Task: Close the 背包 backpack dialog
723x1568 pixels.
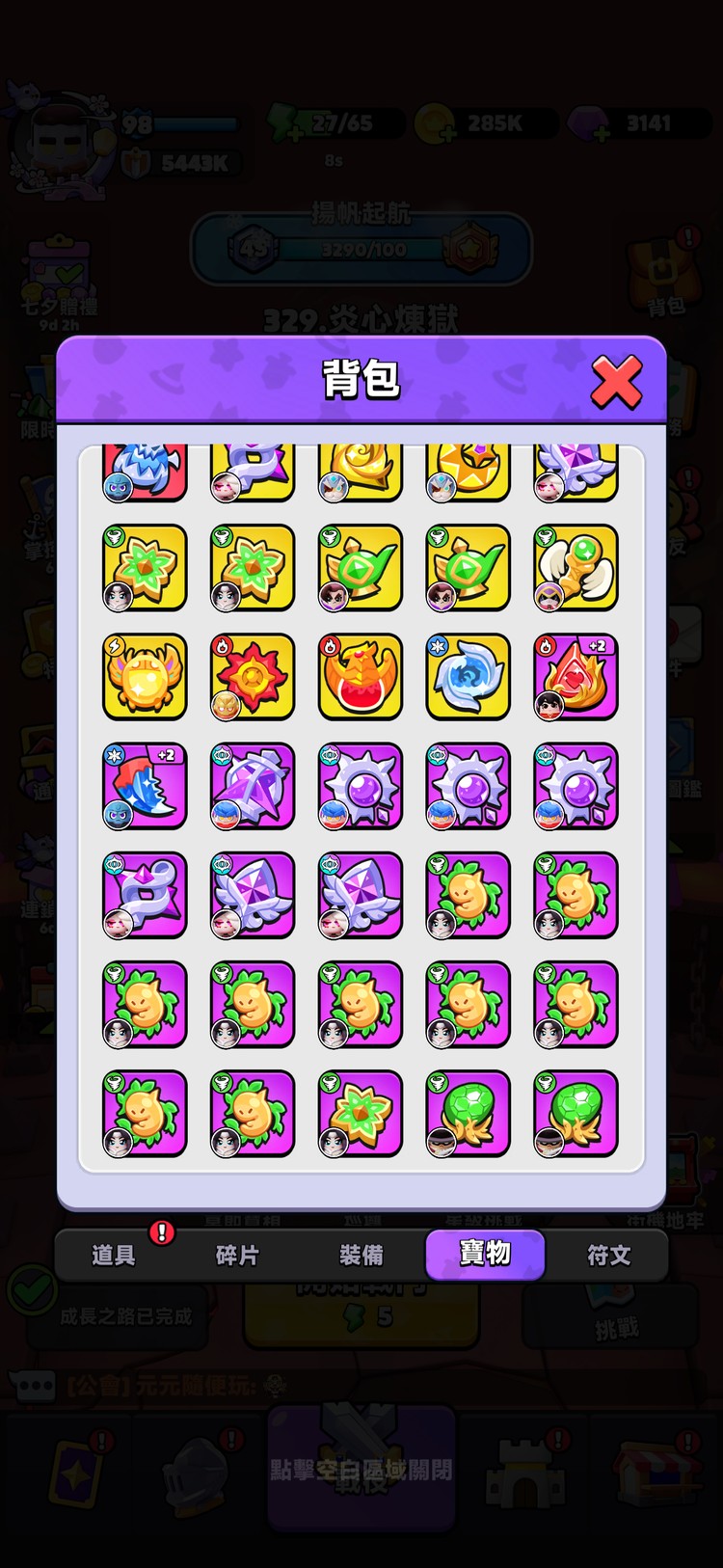Action: coord(616,381)
